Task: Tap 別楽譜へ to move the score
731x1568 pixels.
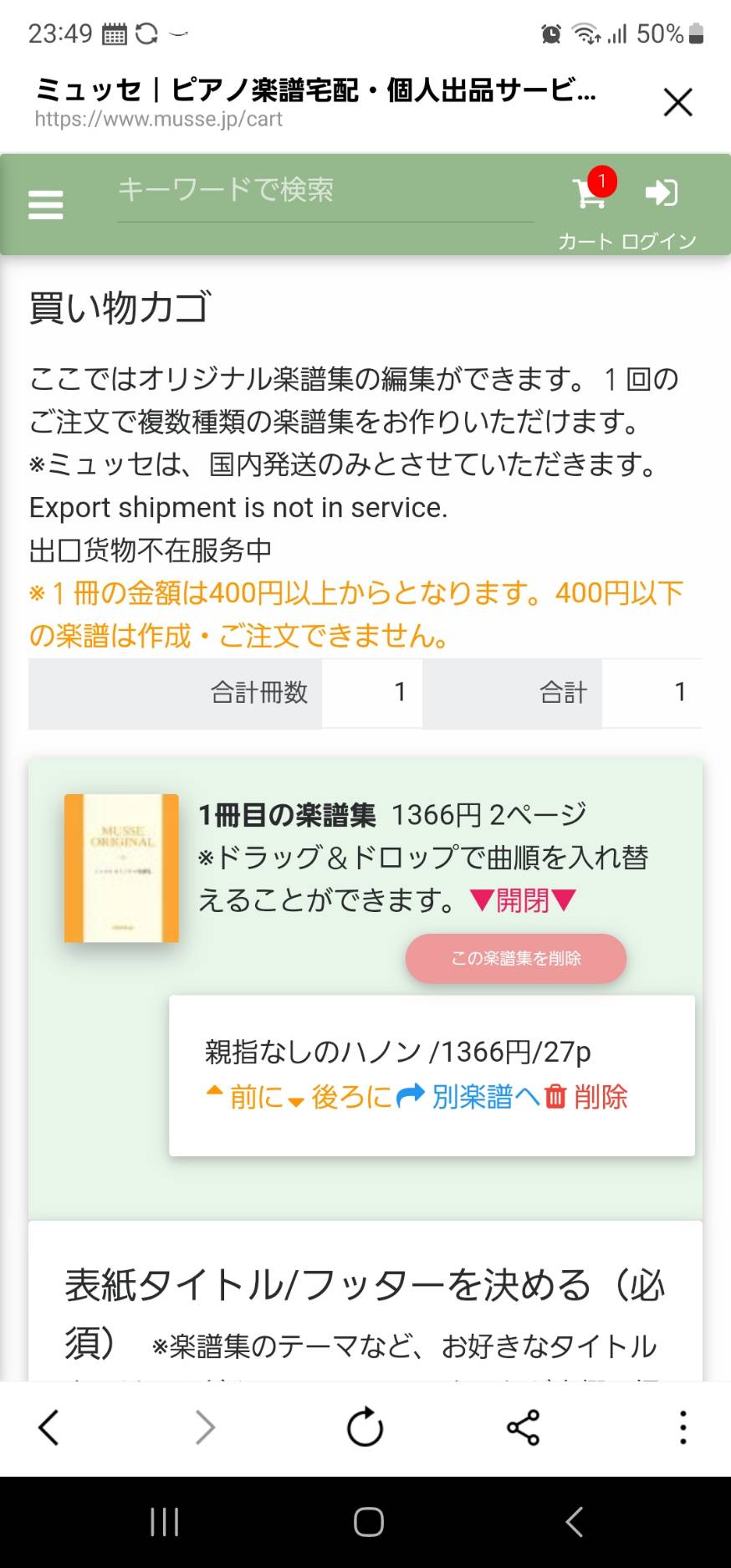Action: click(x=468, y=1097)
